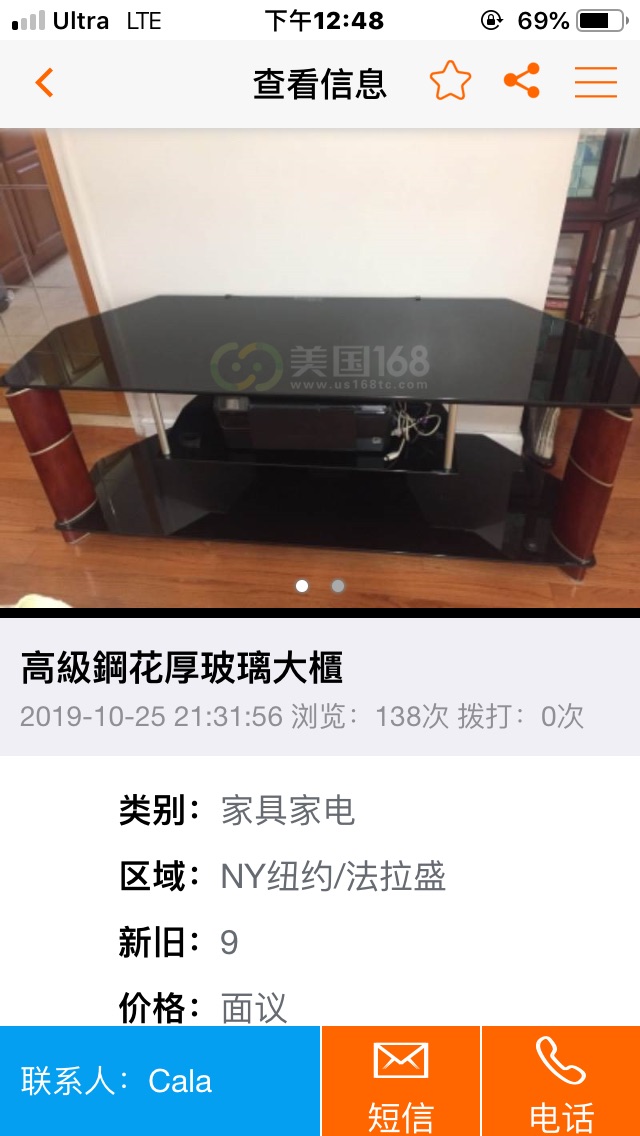Call the seller via 电话 button
This screenshot has width=640, height=1136.
coord(562,1081)
